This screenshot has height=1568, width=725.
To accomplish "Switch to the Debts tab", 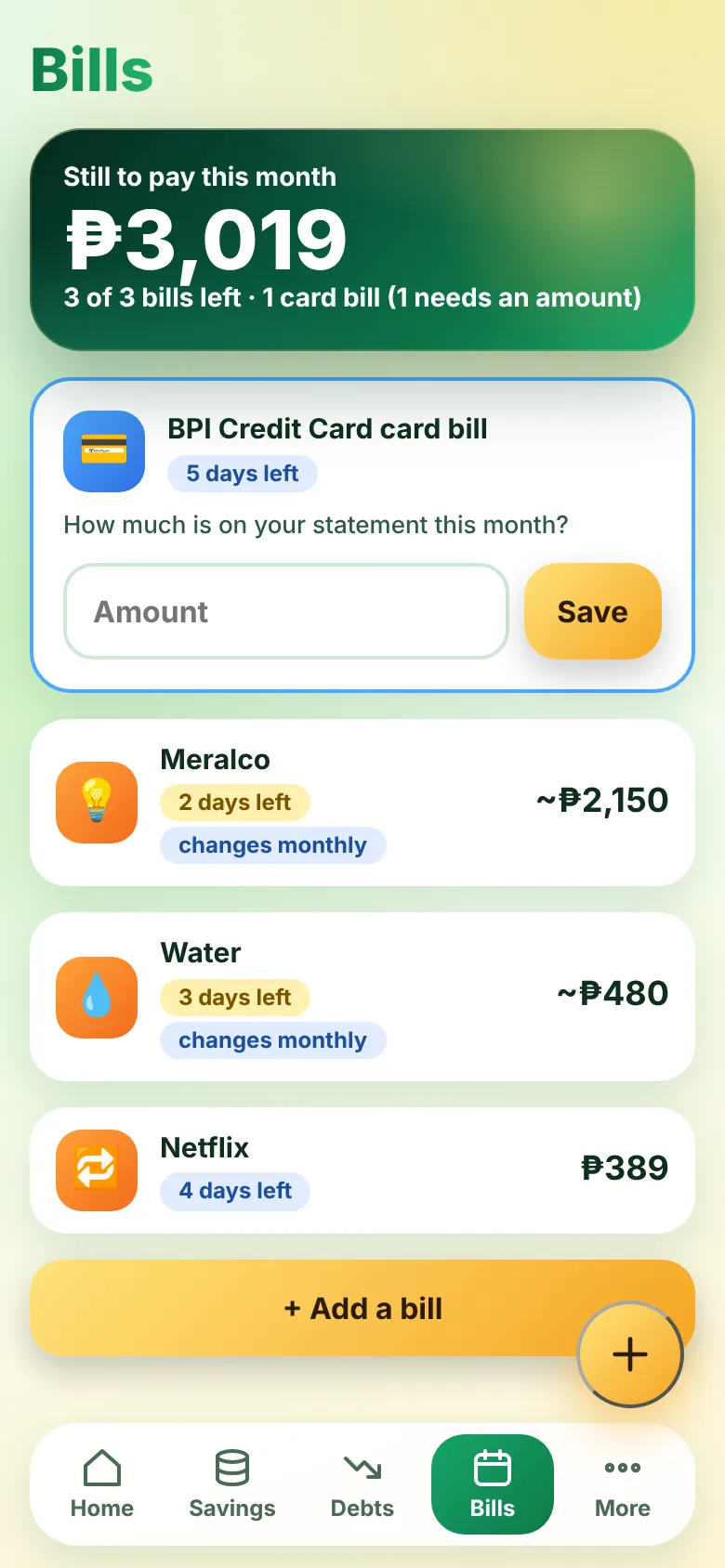I will pyautogui.click(x=362, y=1484).
